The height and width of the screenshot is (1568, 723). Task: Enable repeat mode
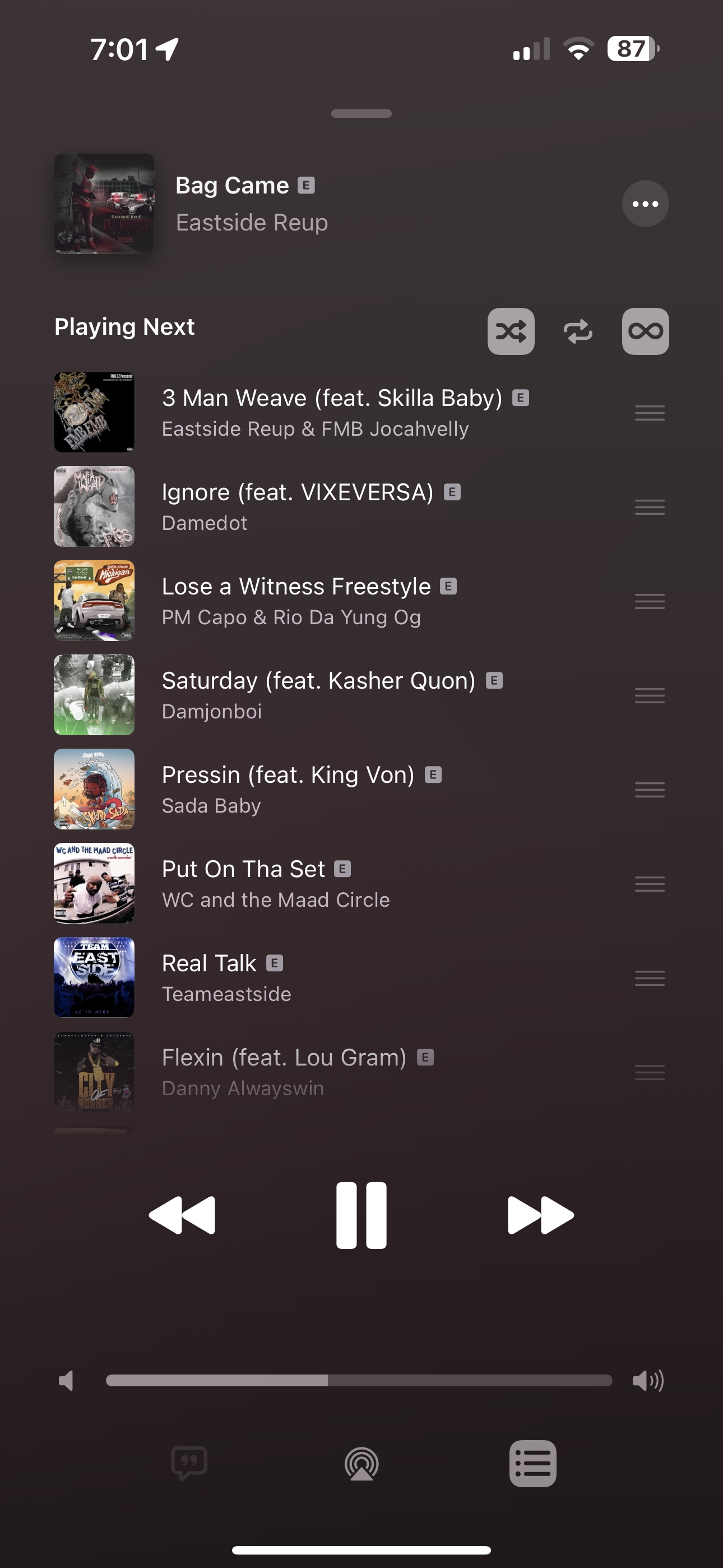(577, 331)
